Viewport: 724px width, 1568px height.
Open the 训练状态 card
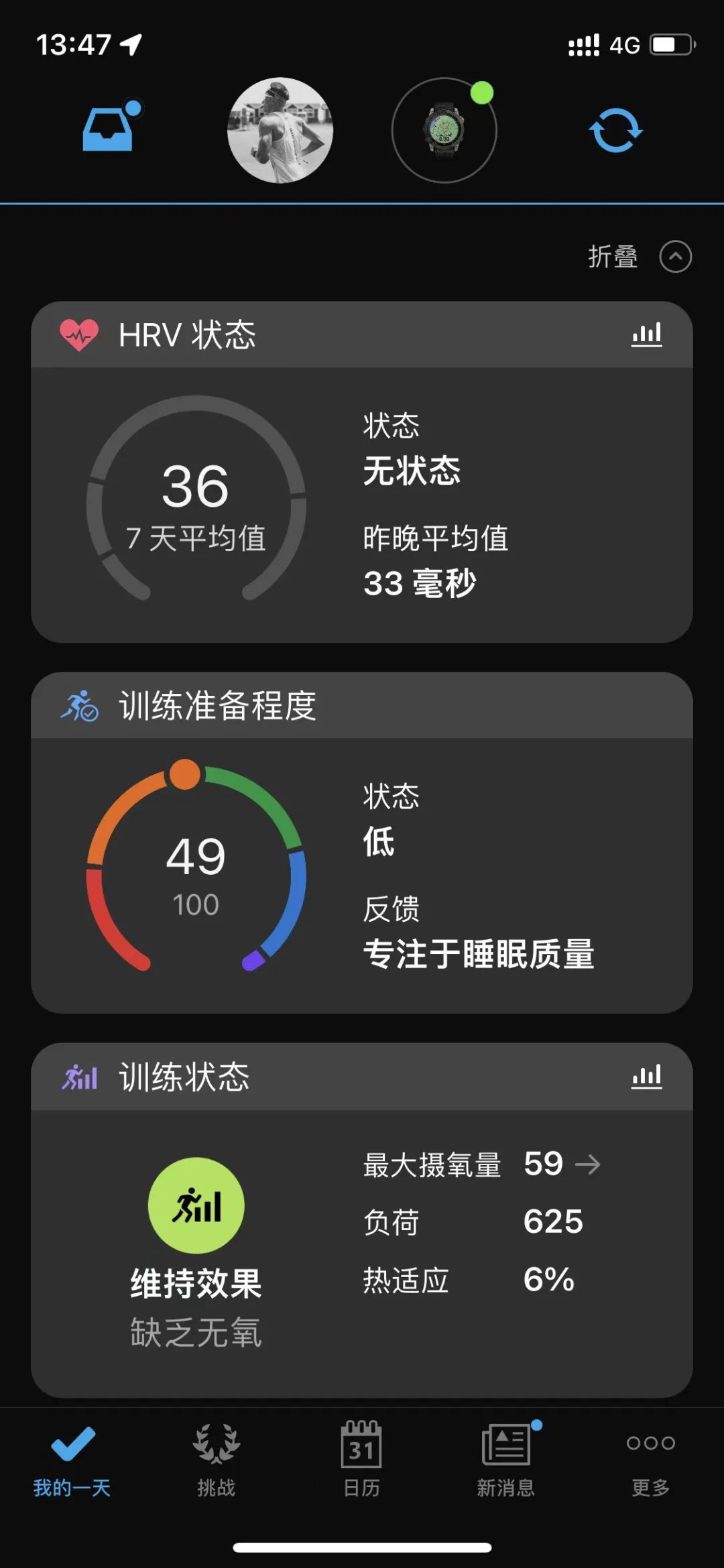(x=362, y=1247)
